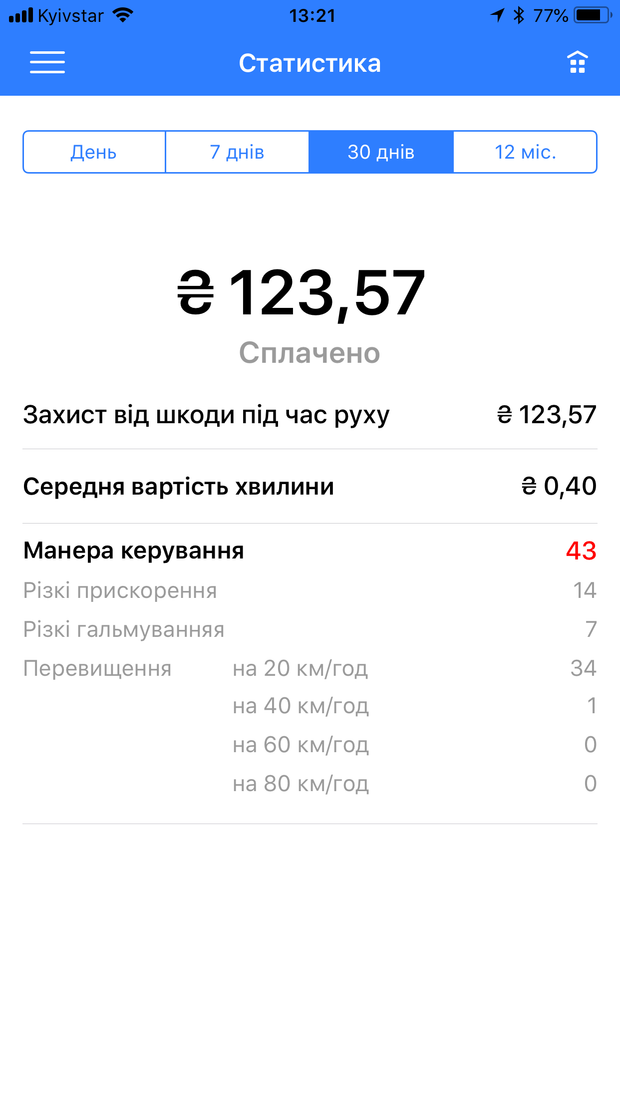
Task: Switch to the День tab
Action: [94, 152]
